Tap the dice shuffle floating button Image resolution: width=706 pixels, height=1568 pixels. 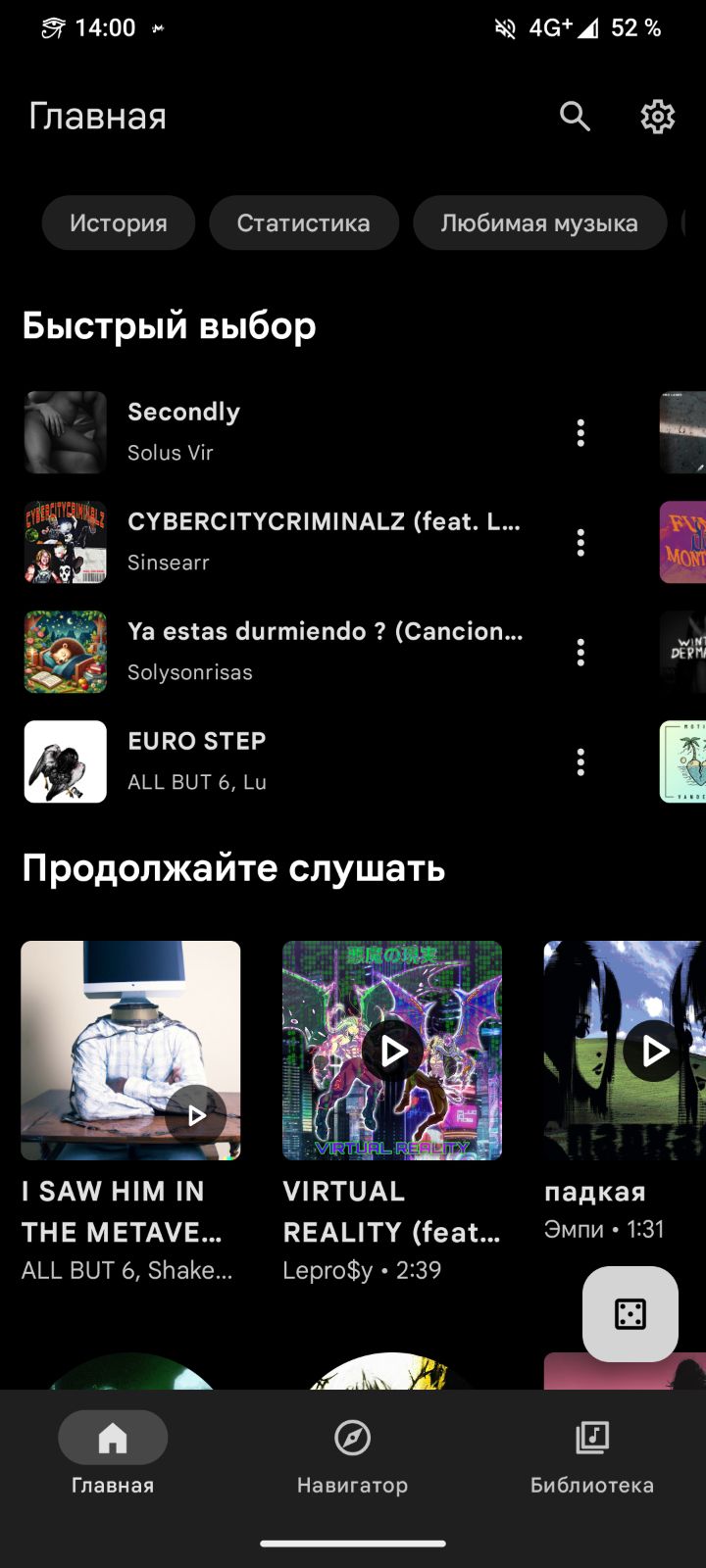click(x=630, y=1314)
